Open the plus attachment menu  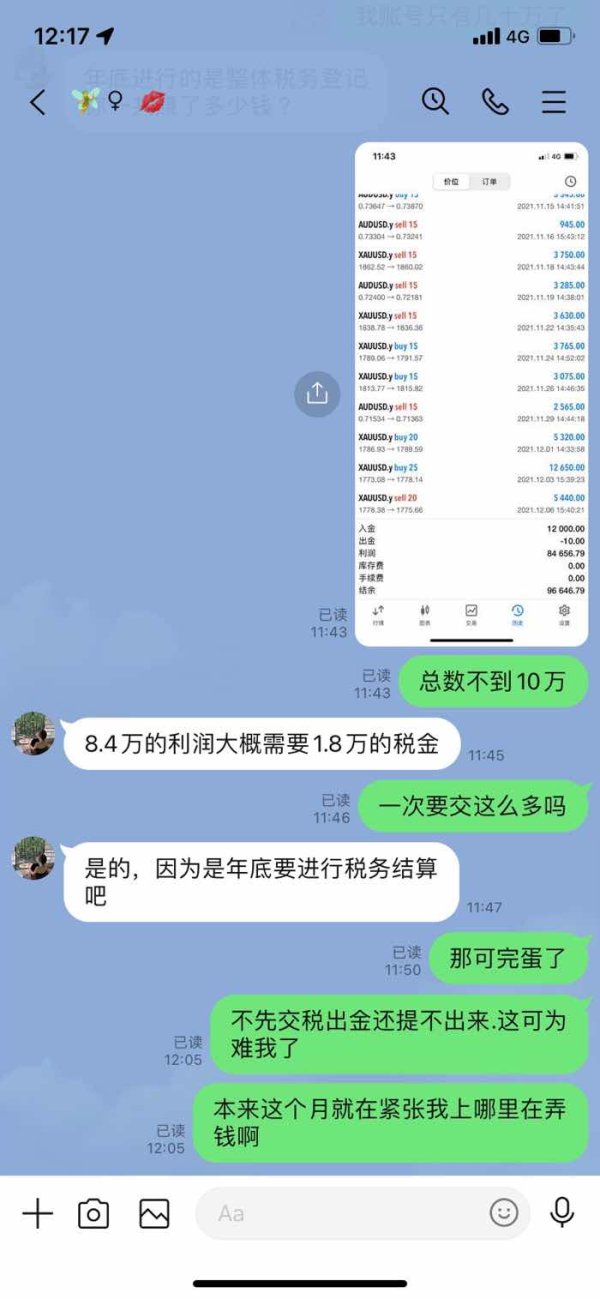click(x=38, y=1214)
